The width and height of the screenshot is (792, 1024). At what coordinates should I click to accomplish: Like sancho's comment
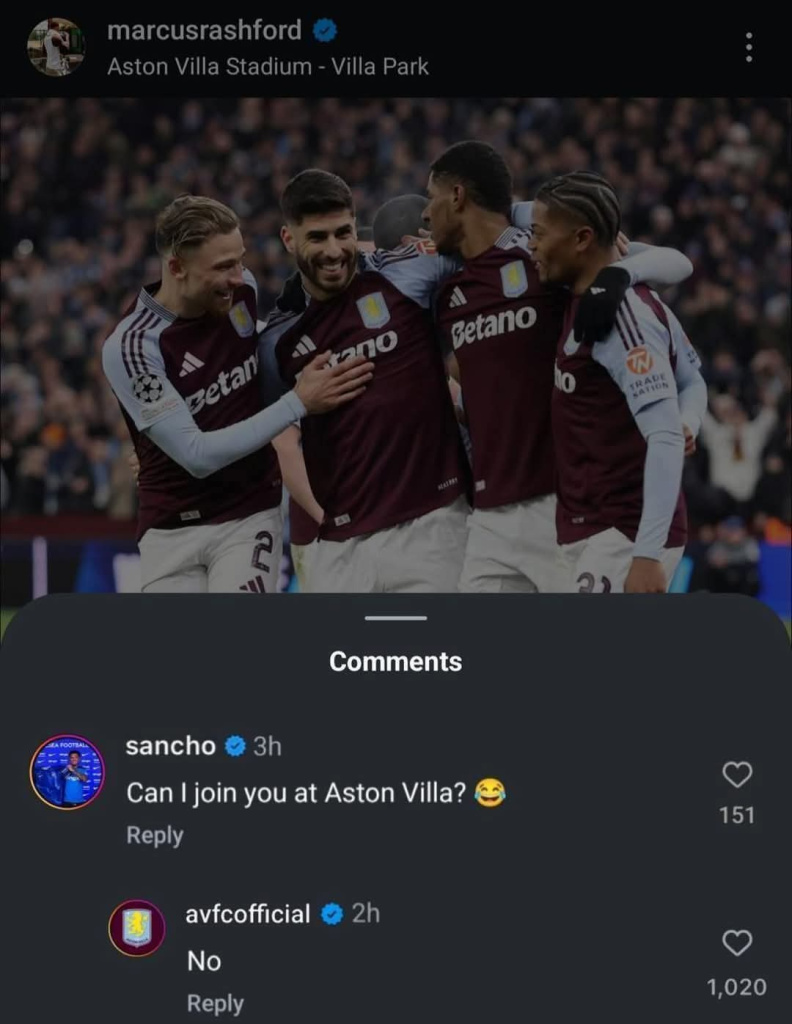(737, 774)
